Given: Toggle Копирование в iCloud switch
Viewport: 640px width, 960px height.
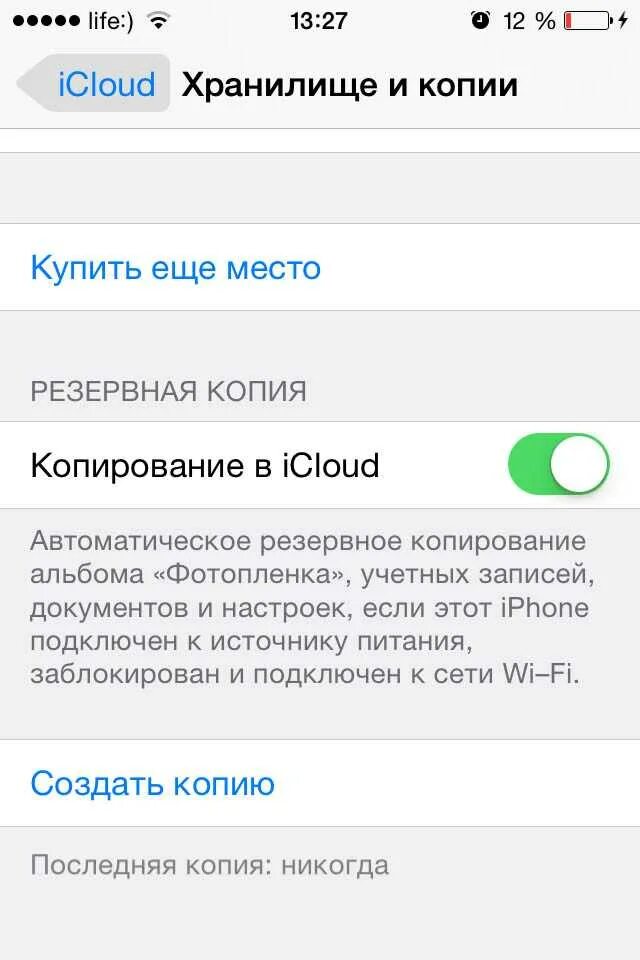Looking at the screenshot, I should point(558,464).
